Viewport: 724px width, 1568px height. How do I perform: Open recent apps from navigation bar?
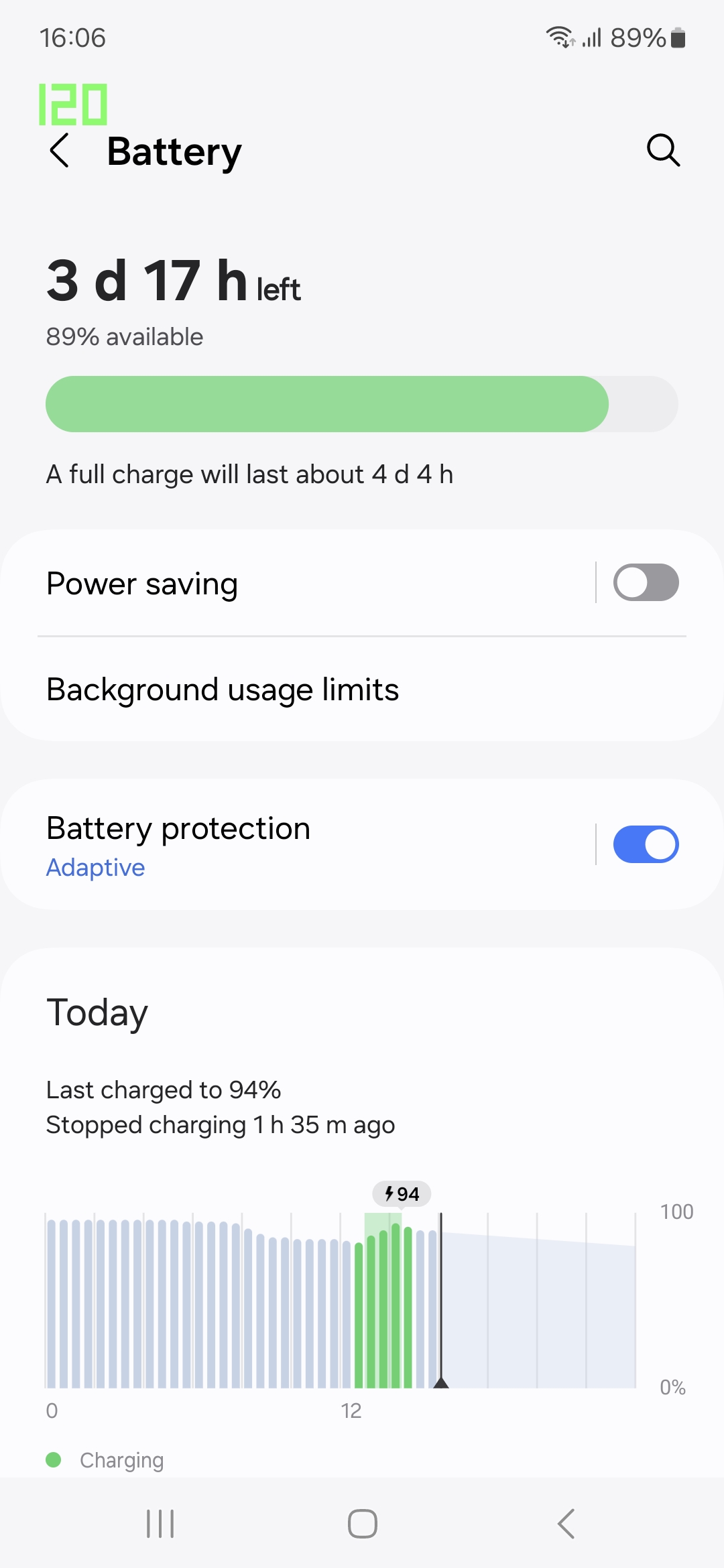160,1524
